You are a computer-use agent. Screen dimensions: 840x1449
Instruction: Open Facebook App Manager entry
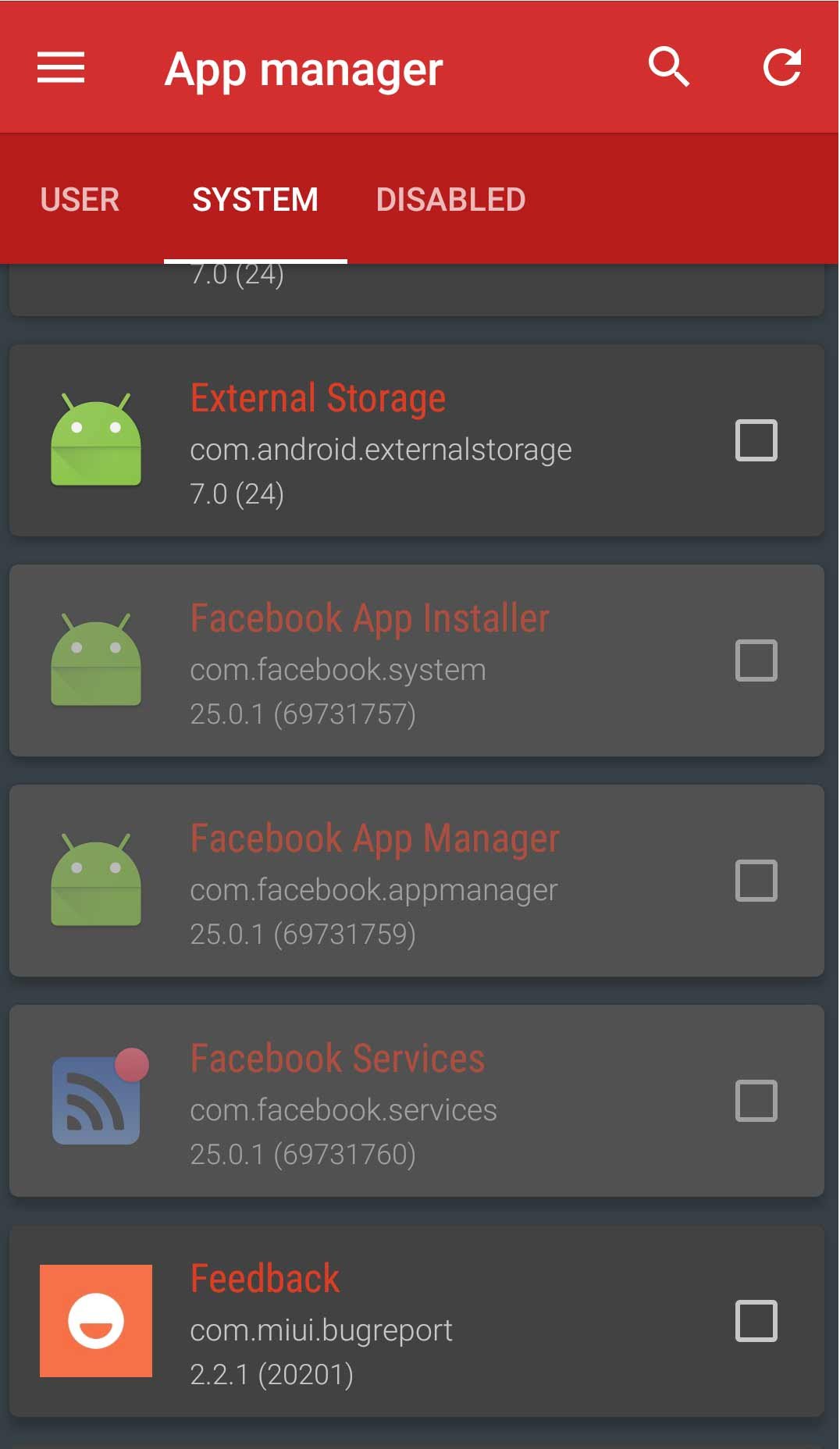pyautogui.click(x=417, y=881)
